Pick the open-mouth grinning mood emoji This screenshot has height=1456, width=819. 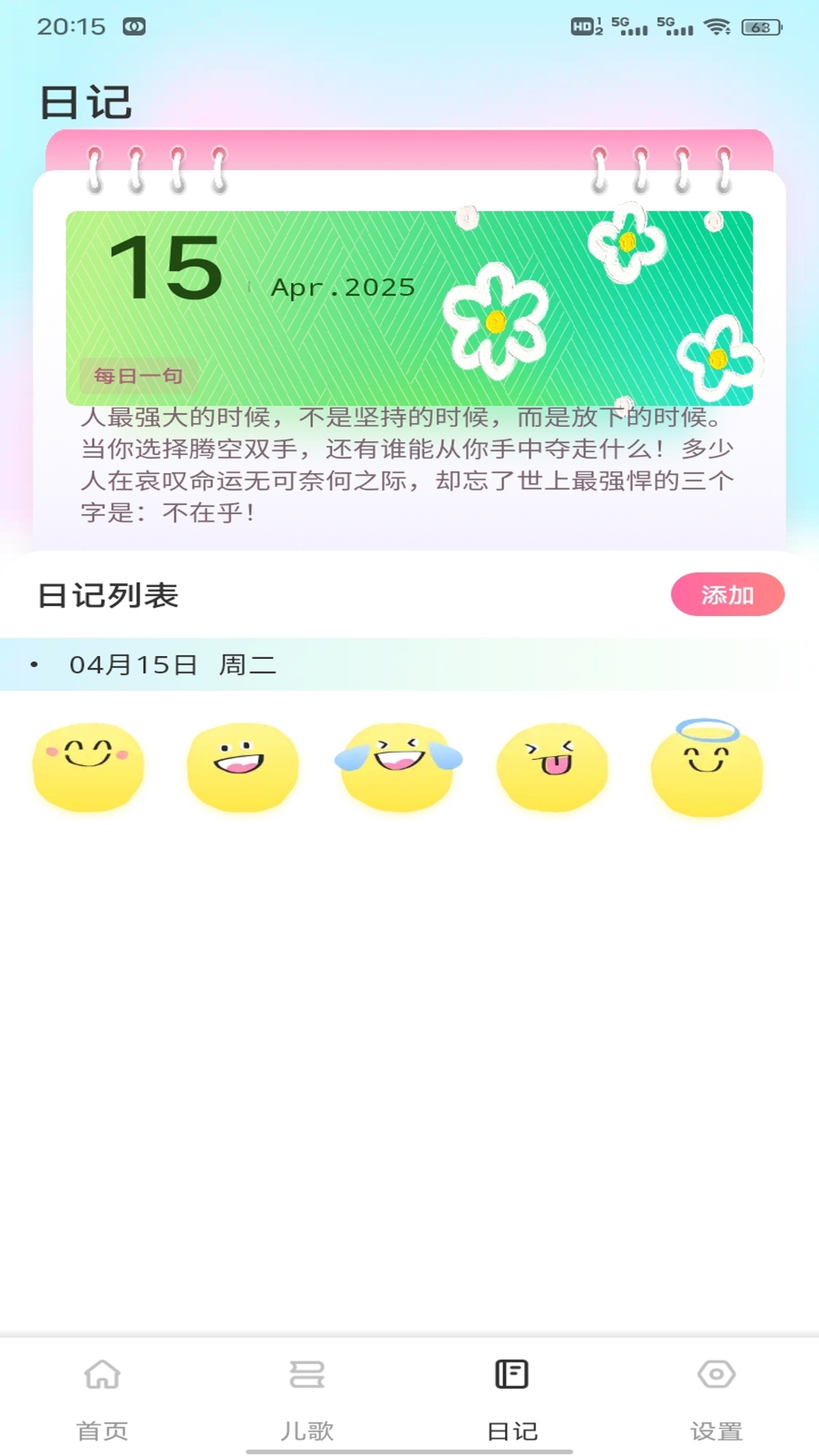click(x=243, y=767)
